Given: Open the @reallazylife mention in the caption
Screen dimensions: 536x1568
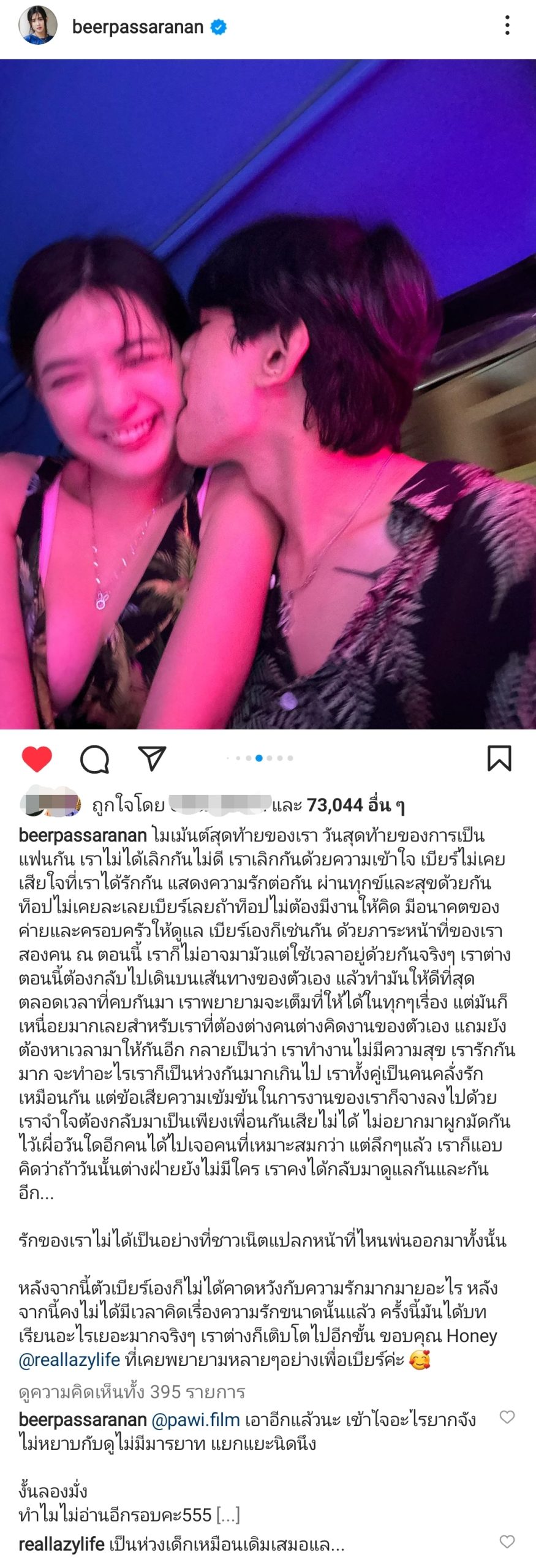Looking at the screenshot, I should 69,1360.
